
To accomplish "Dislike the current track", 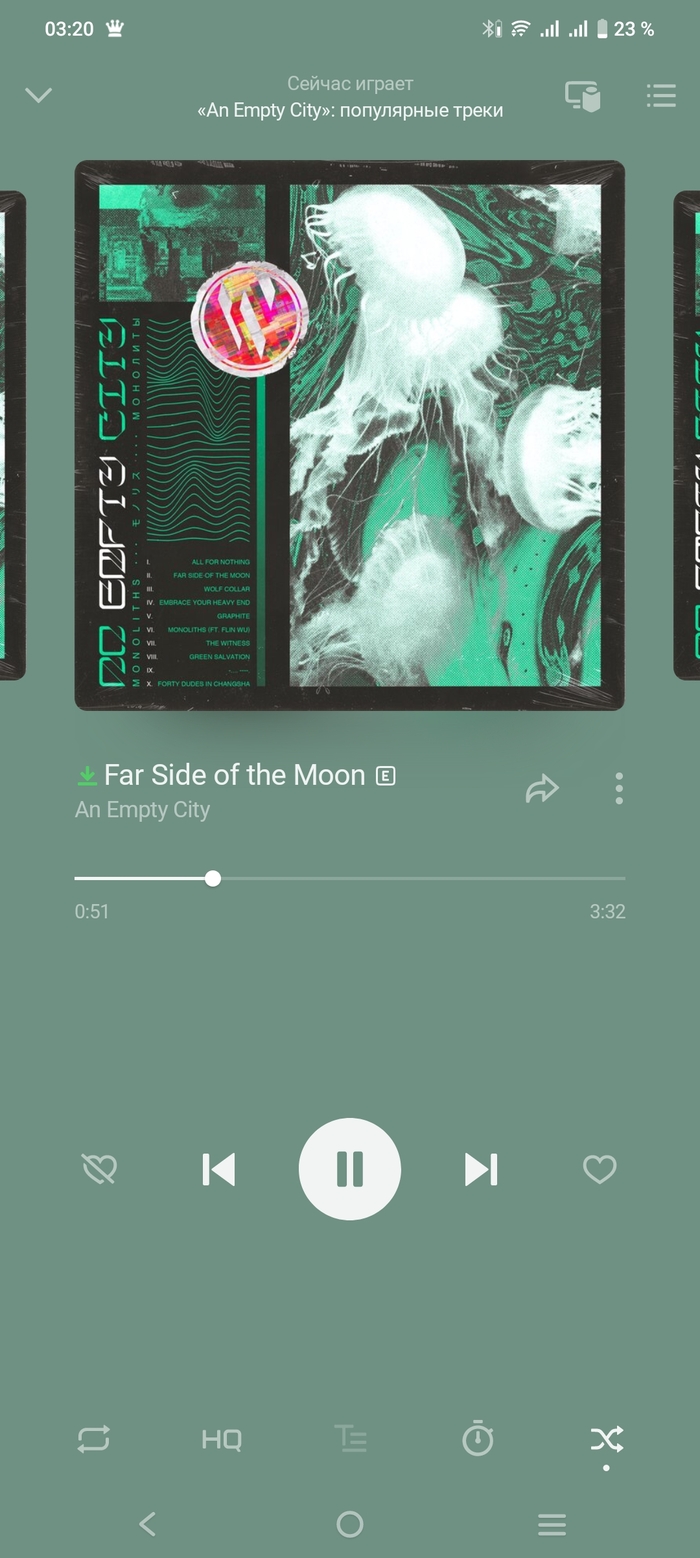I will click(x=99, y=1169).
